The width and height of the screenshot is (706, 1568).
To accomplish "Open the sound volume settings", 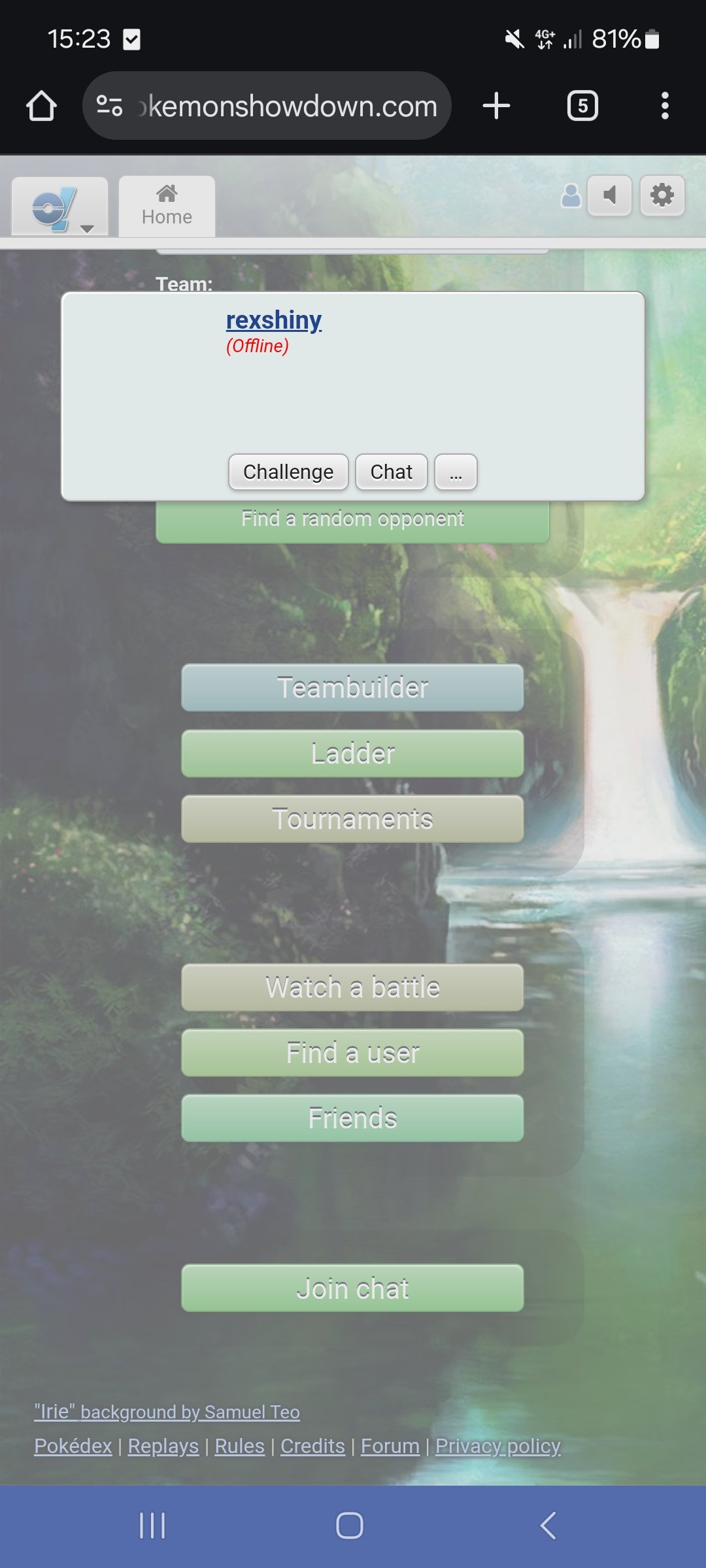I will (609, 195).
